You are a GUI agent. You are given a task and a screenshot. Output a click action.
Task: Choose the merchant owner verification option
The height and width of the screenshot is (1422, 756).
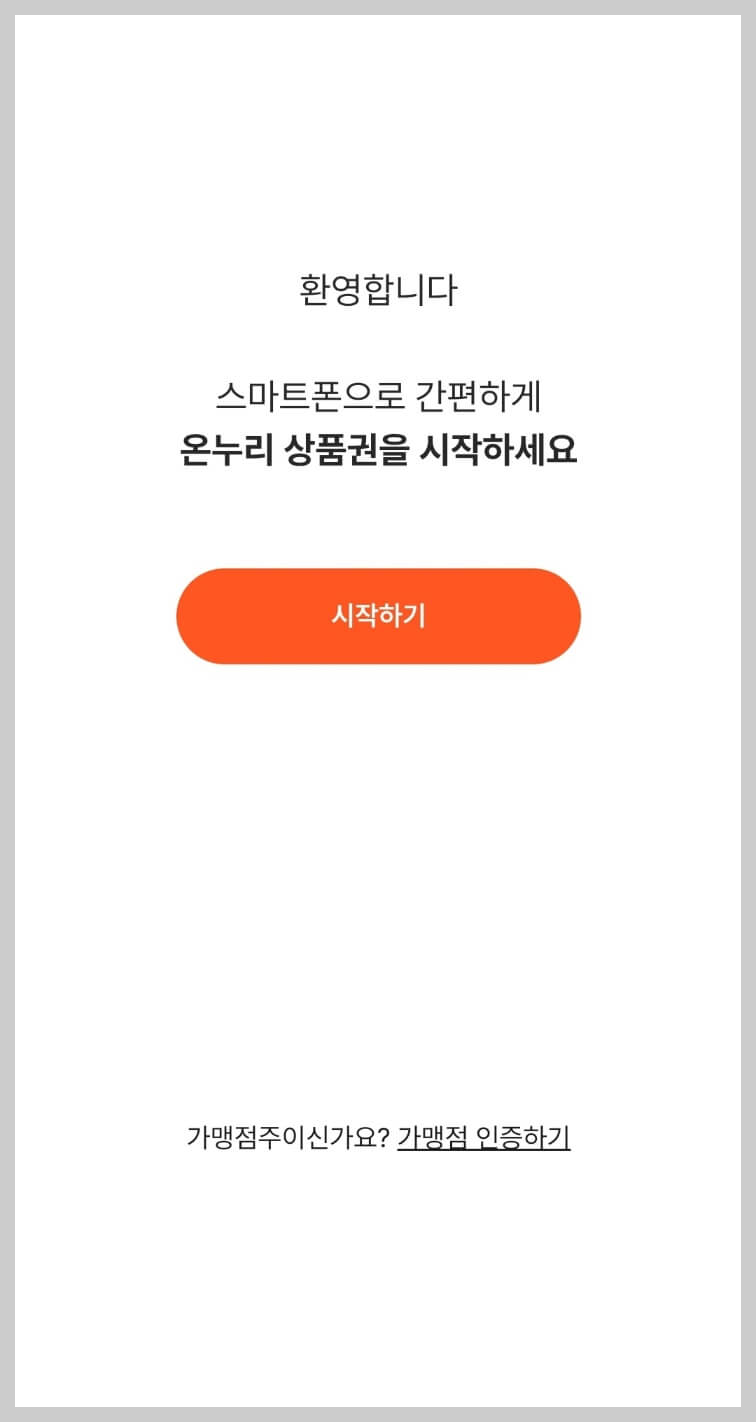click(484, 1138)
